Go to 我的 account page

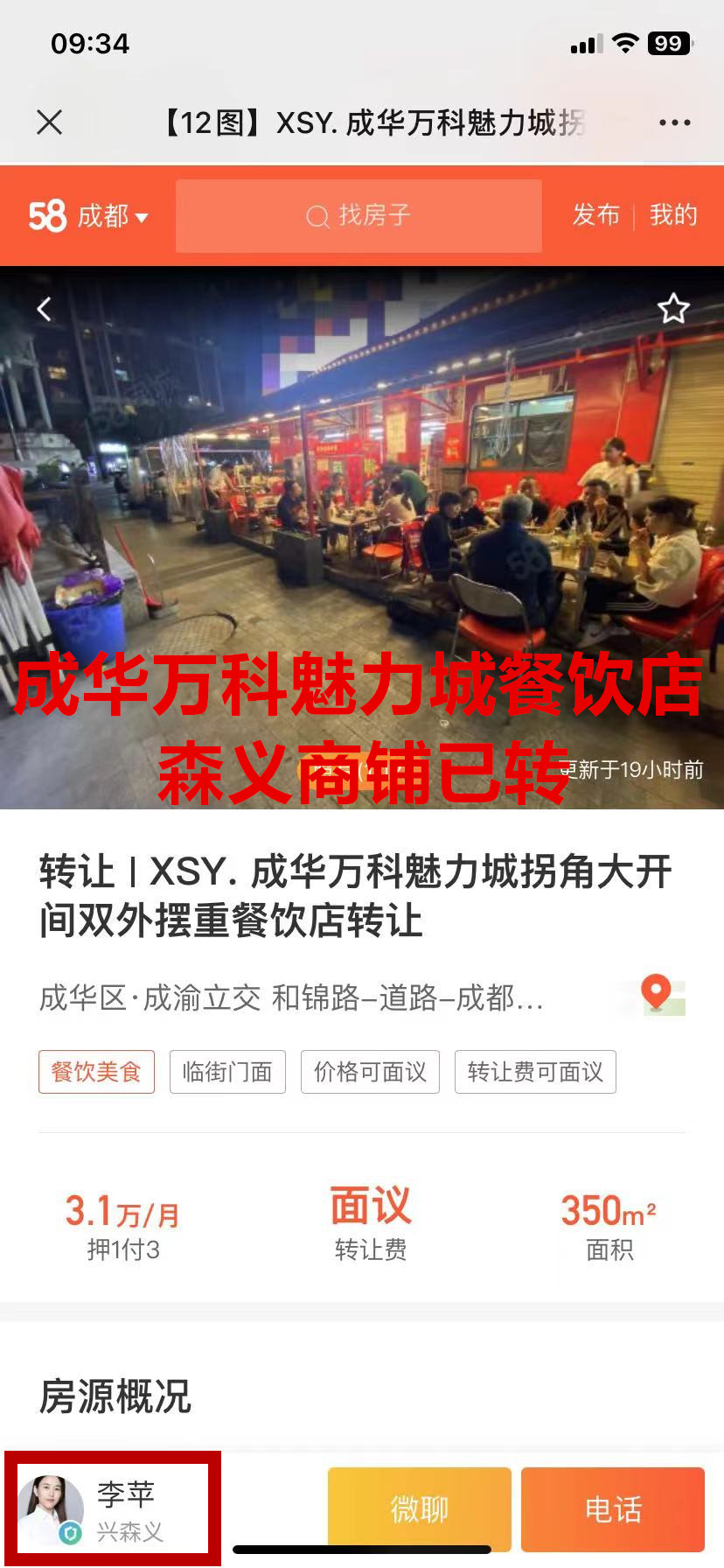(672, 214)
